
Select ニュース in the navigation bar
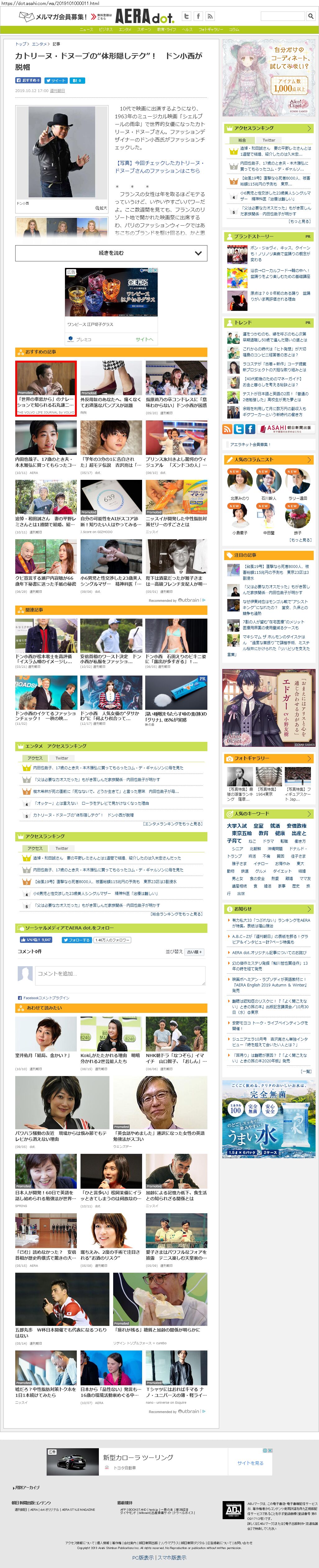tap(86, 29)
